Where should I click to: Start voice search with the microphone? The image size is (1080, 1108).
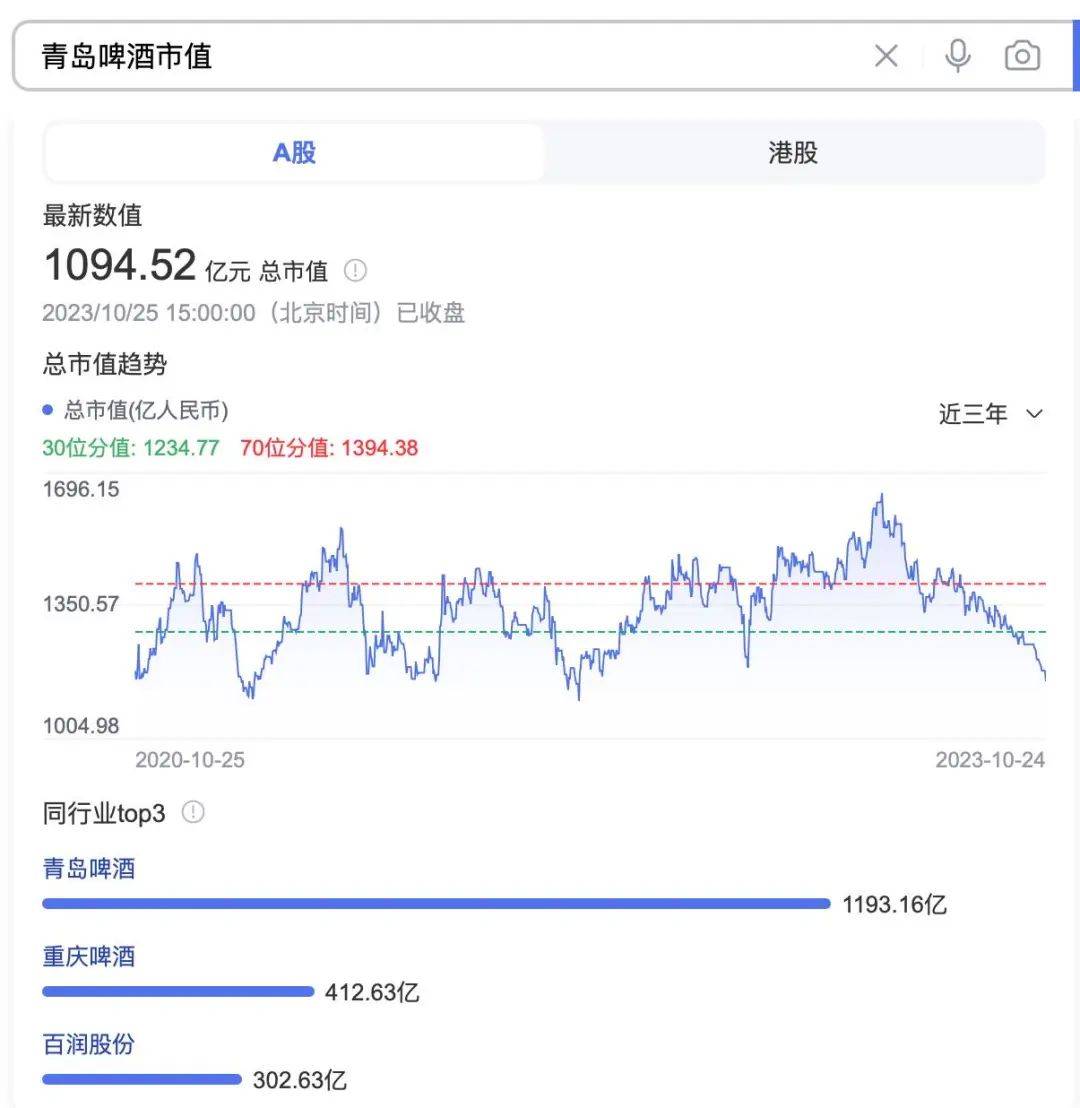958,56
